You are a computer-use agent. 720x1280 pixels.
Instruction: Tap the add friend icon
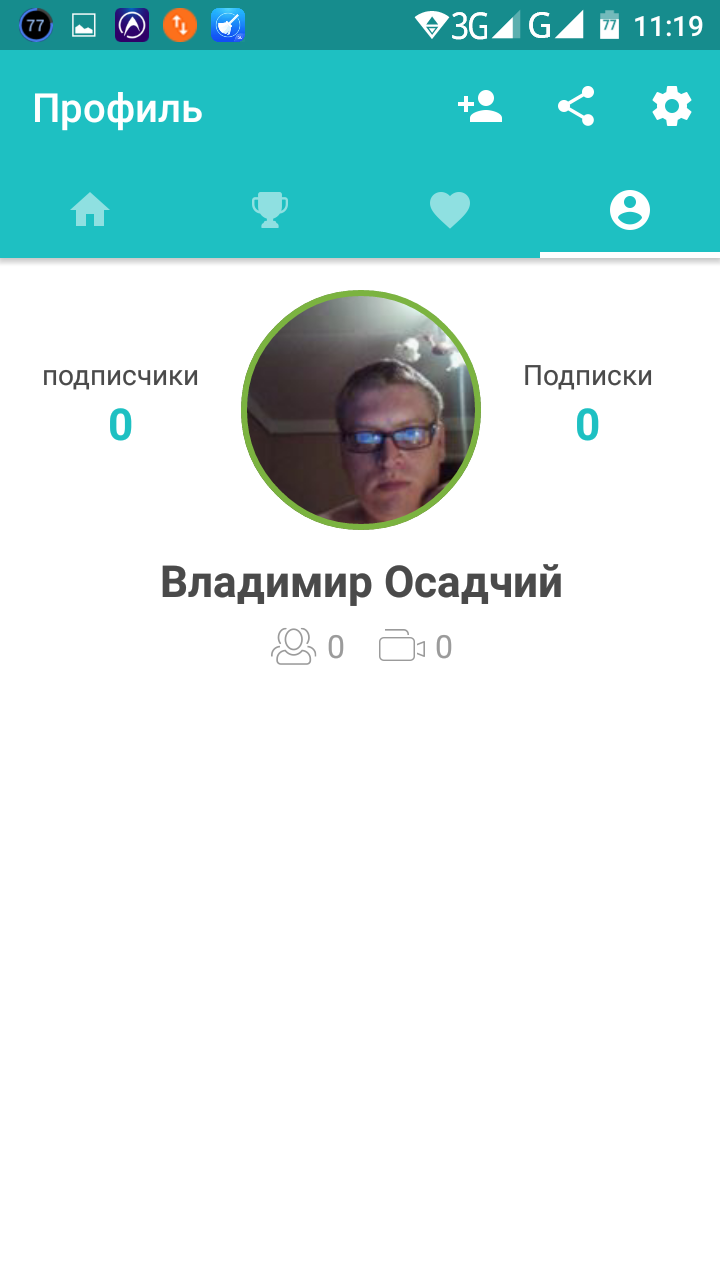[x=480, y=107]
